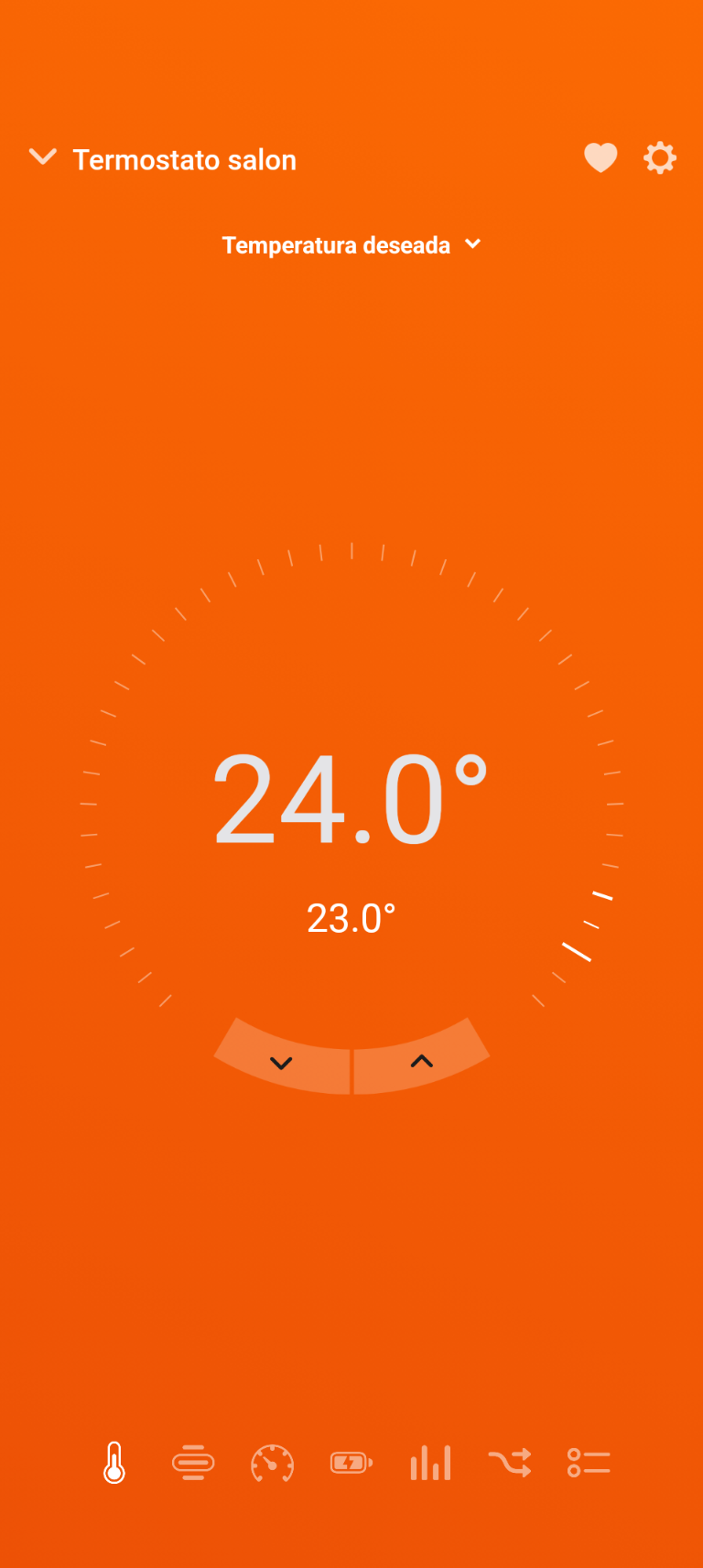Open the gauge meter tab
Screen dimensions: 703x1568
[x=272, y=1463]
